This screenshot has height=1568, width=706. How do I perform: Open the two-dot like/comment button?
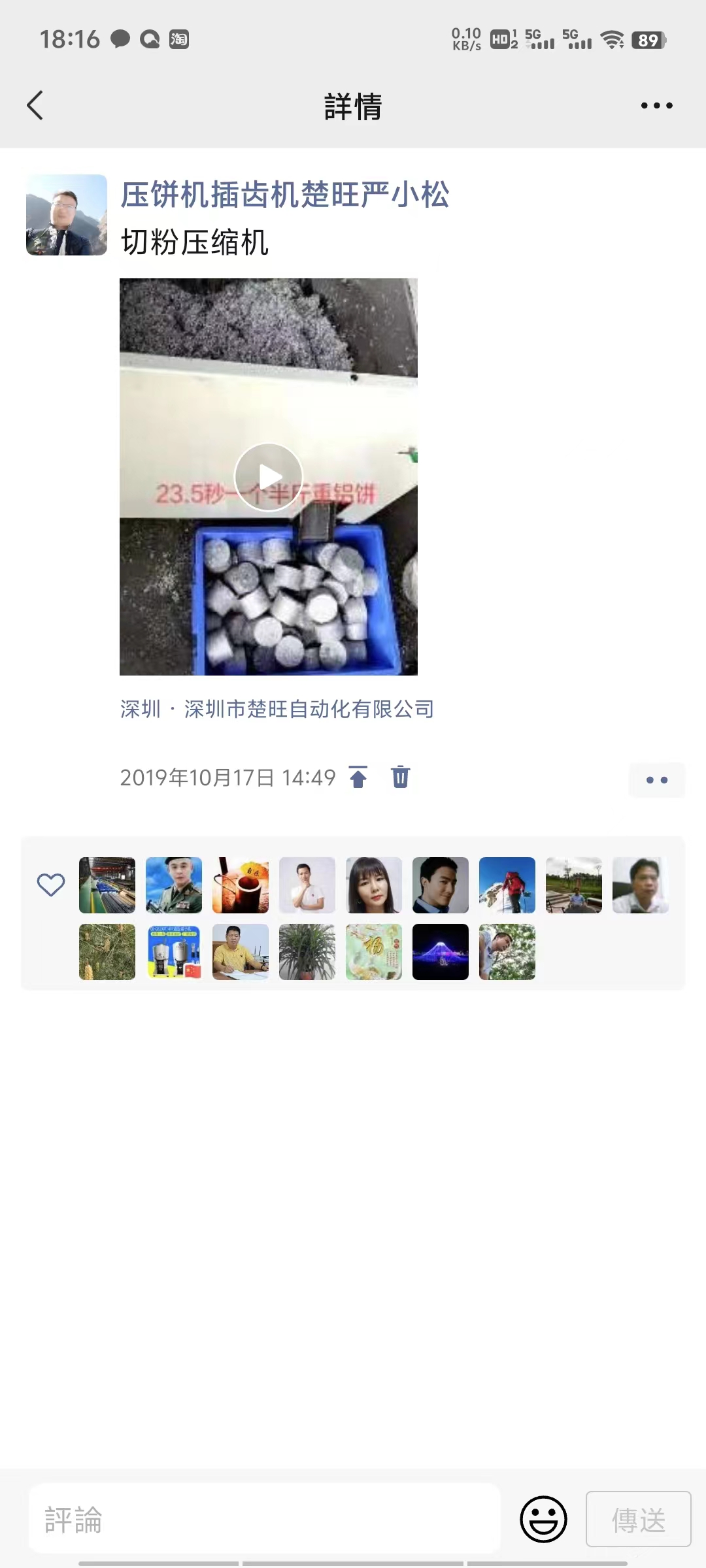[656, 779]
